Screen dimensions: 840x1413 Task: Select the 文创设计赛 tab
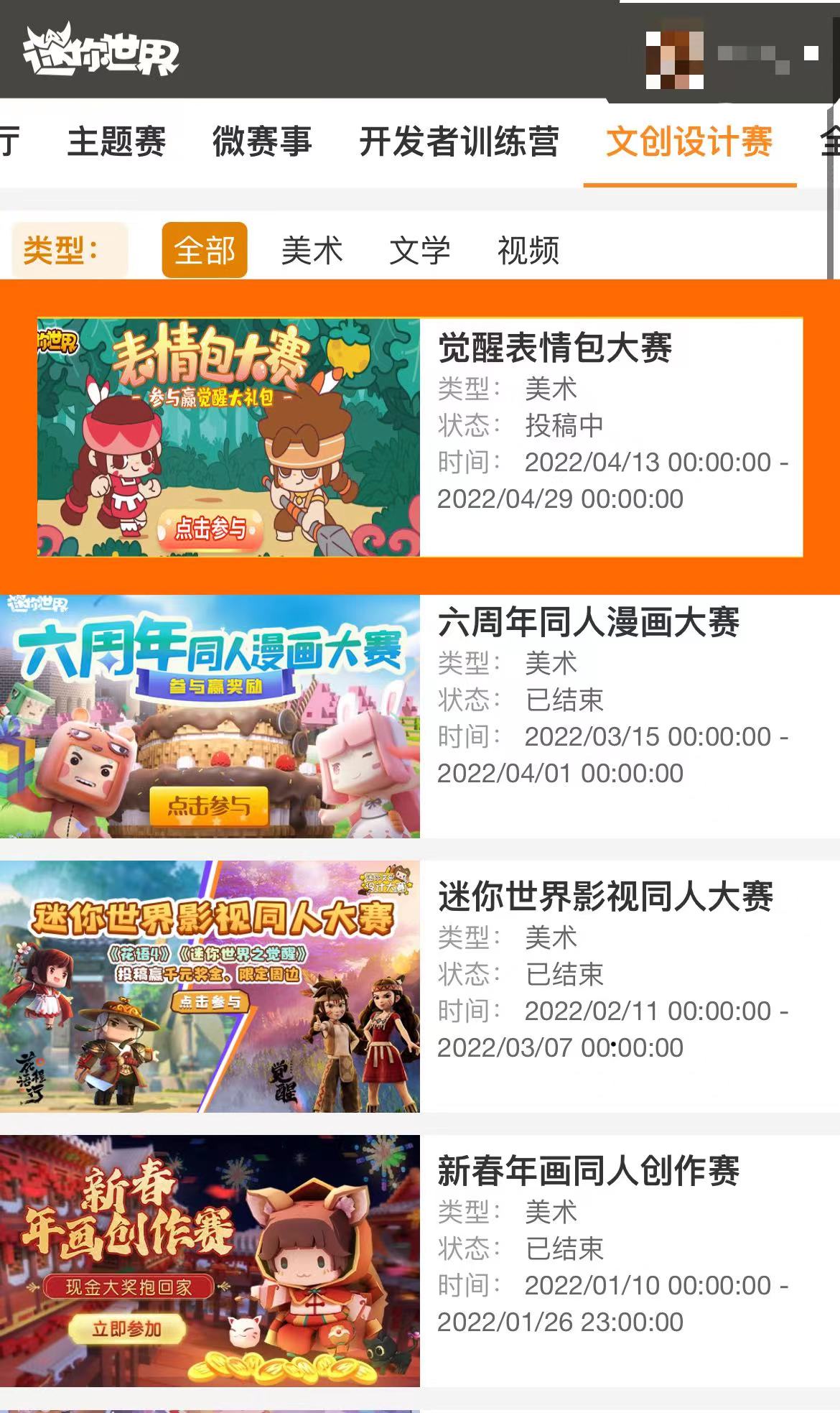(689, 142)
